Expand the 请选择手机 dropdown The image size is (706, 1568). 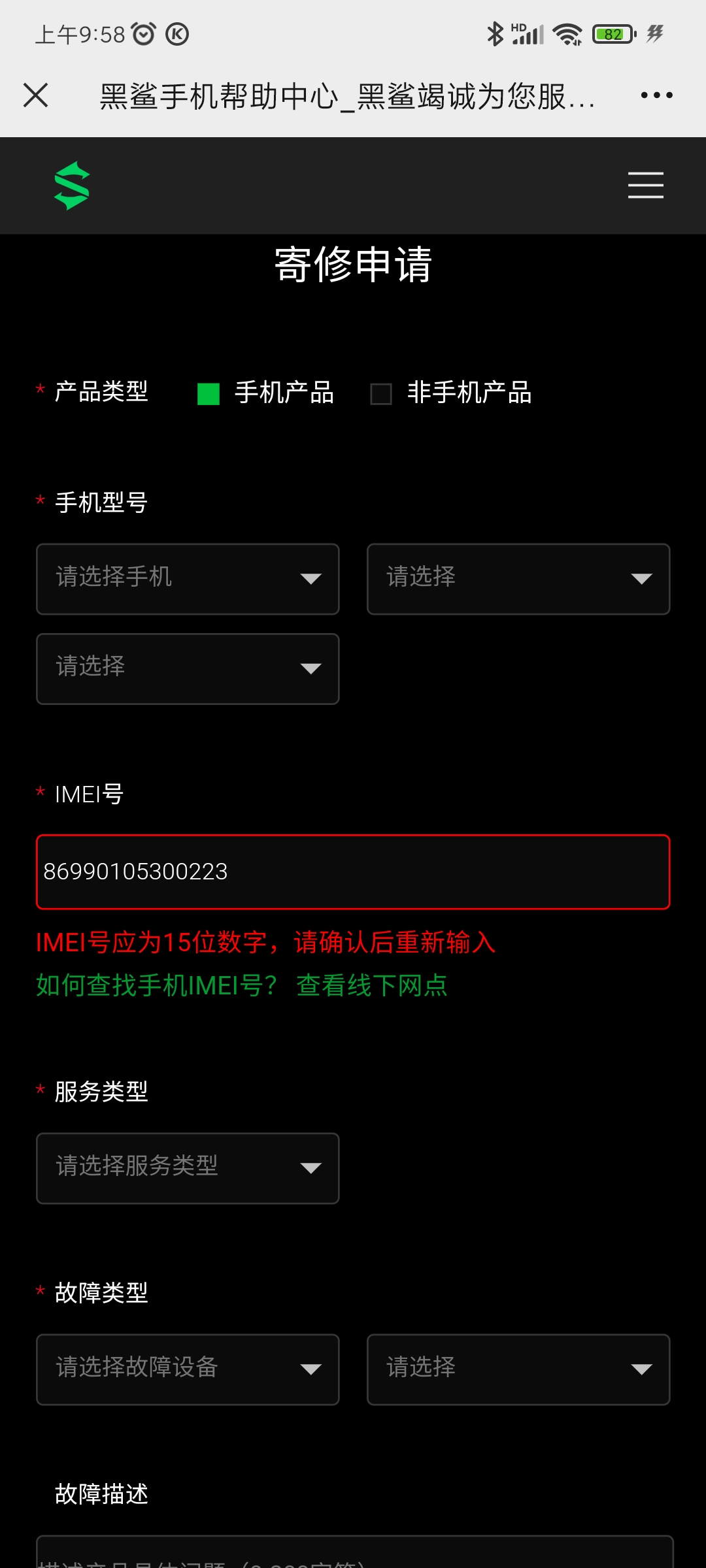(x=188, y=579)
